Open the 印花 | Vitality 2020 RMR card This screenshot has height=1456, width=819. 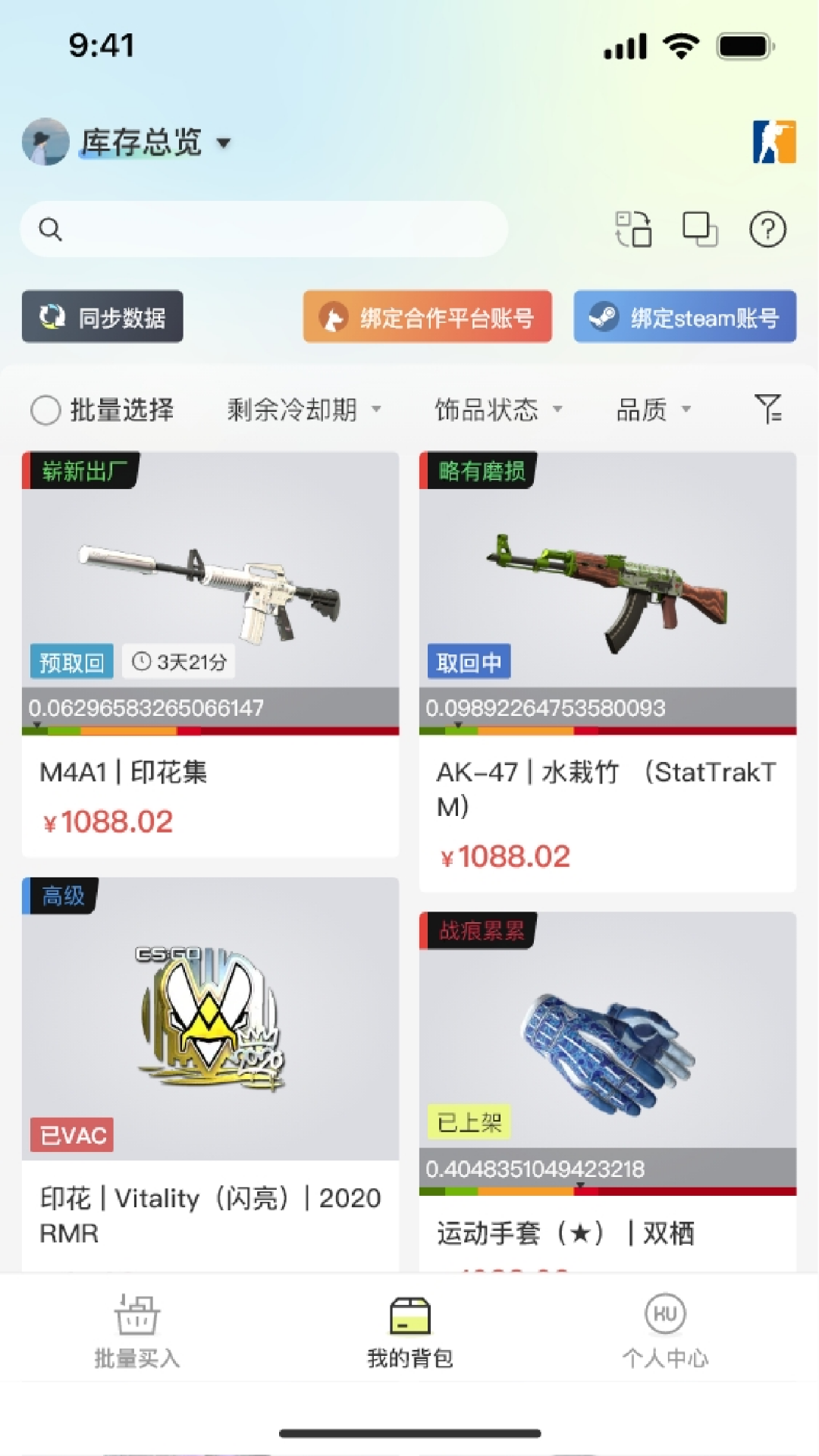pyautogui.click(x=210, y=1062)
